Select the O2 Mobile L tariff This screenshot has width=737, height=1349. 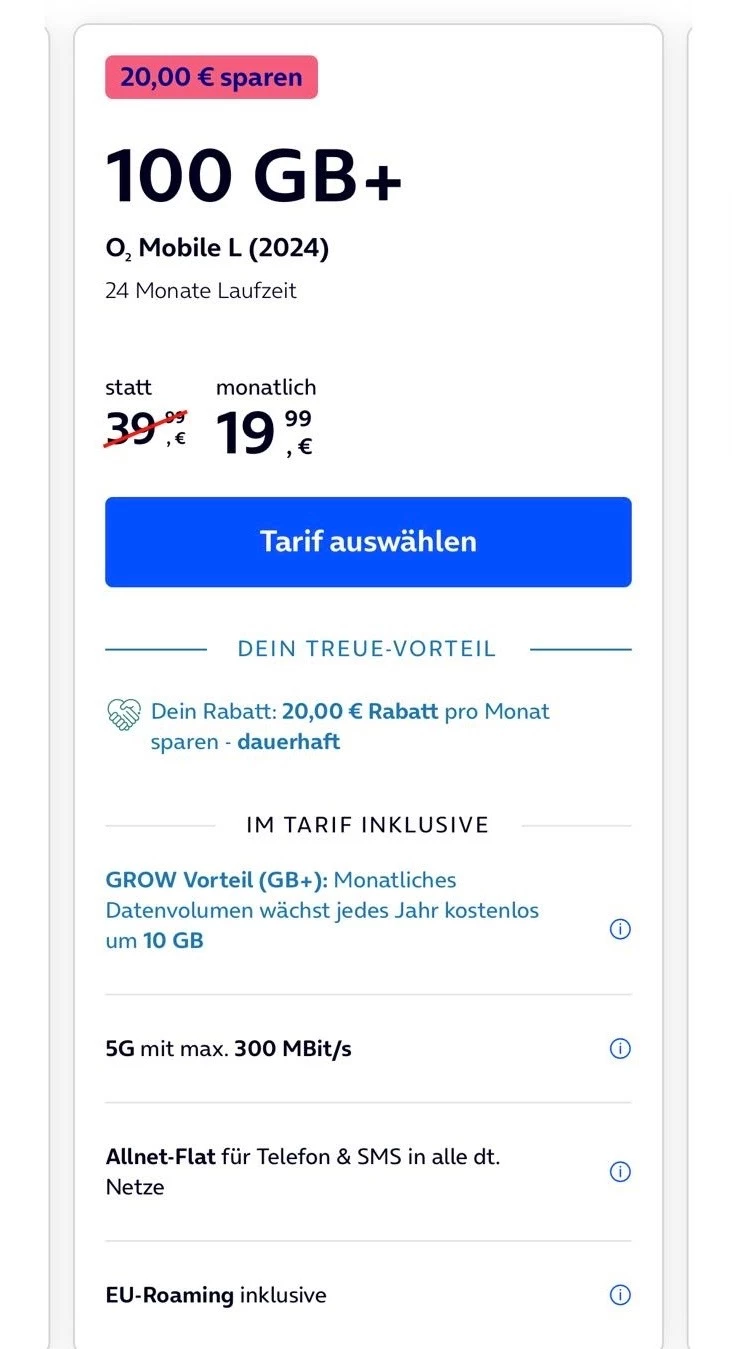click(x=368, y=541)
